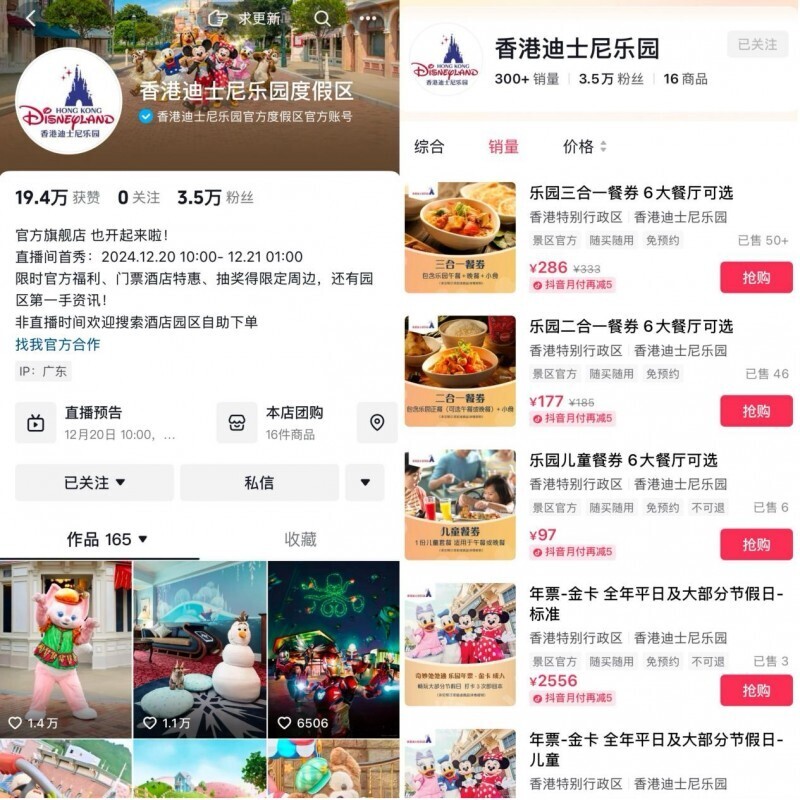Open the 找我官方合作 link

57,344
